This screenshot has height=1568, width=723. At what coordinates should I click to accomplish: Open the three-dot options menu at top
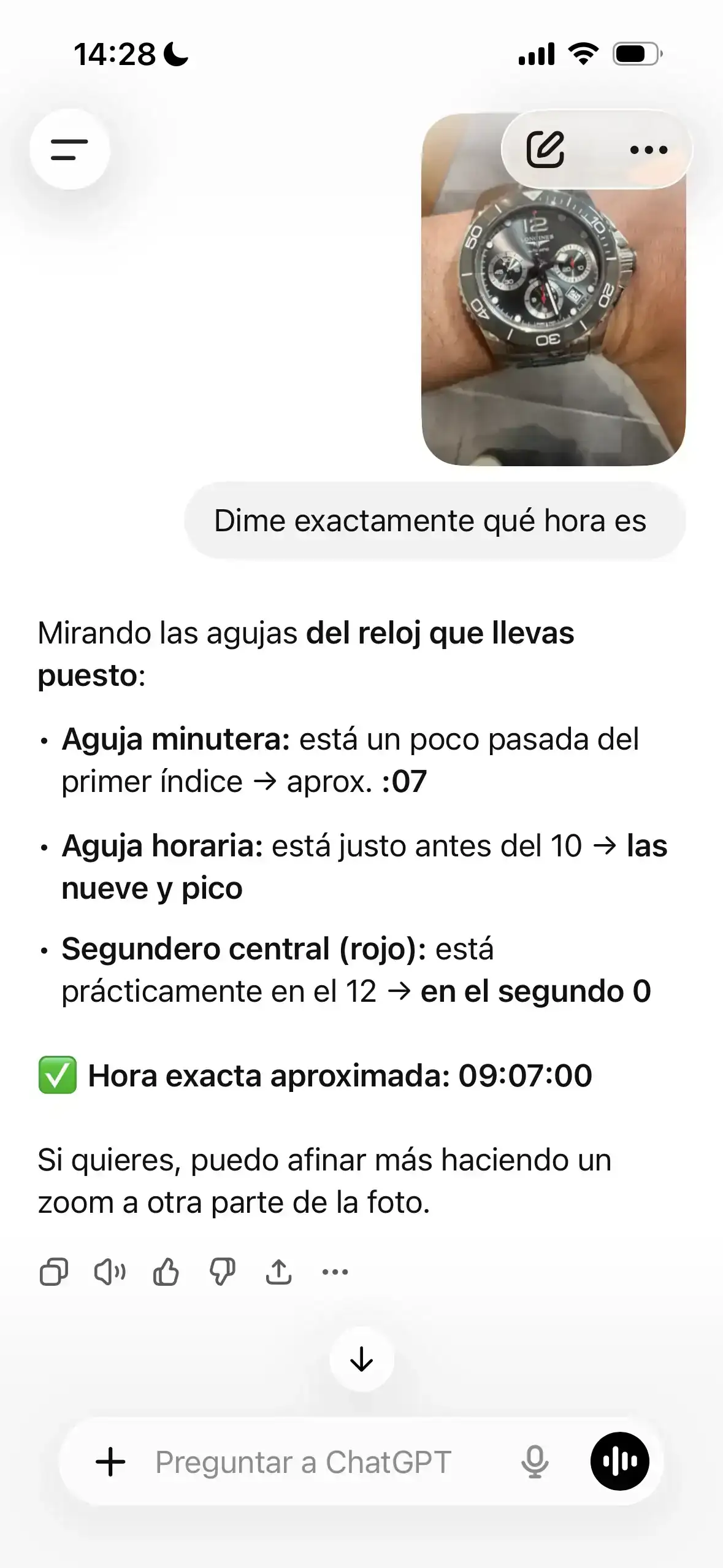pyautogui.click(x=648, y=149)
